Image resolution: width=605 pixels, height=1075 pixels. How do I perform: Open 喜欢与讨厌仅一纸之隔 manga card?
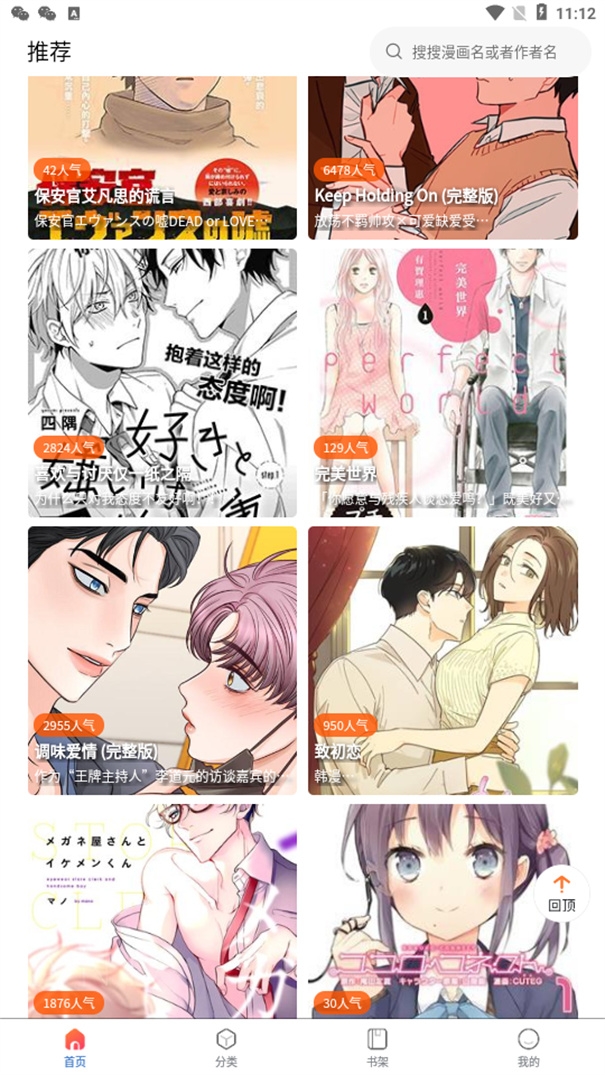(x=162, y=382)
